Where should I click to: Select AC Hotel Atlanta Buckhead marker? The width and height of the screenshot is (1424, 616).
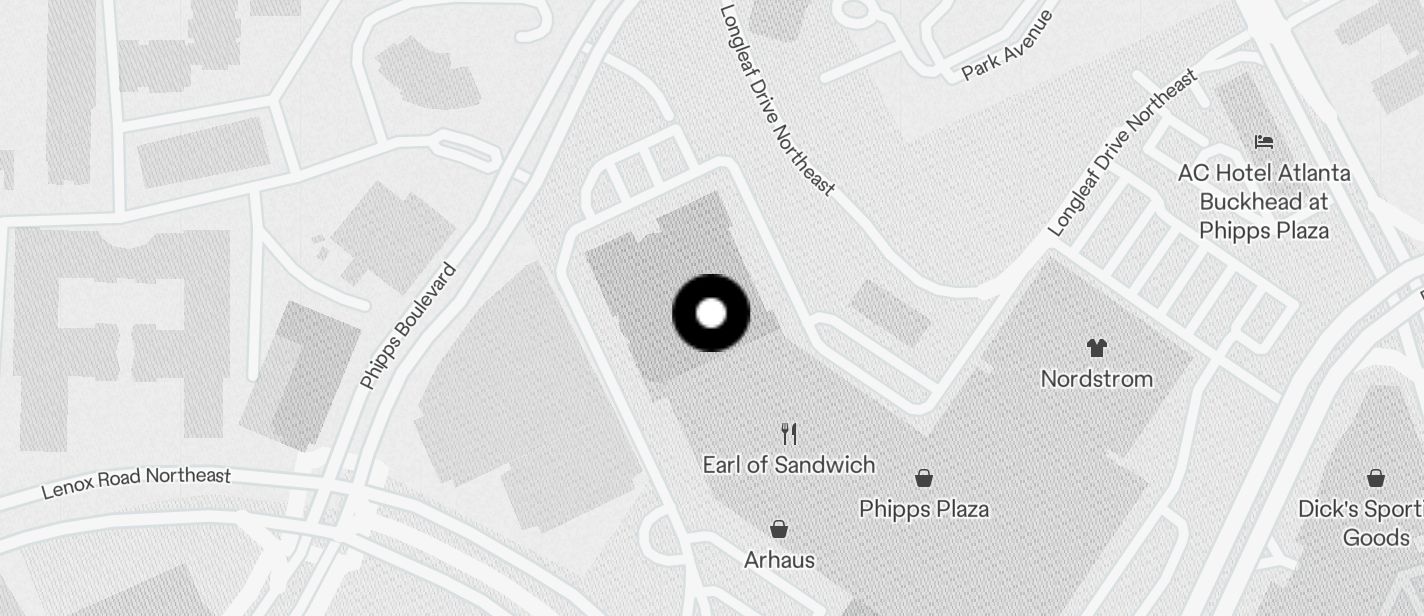1264,142
